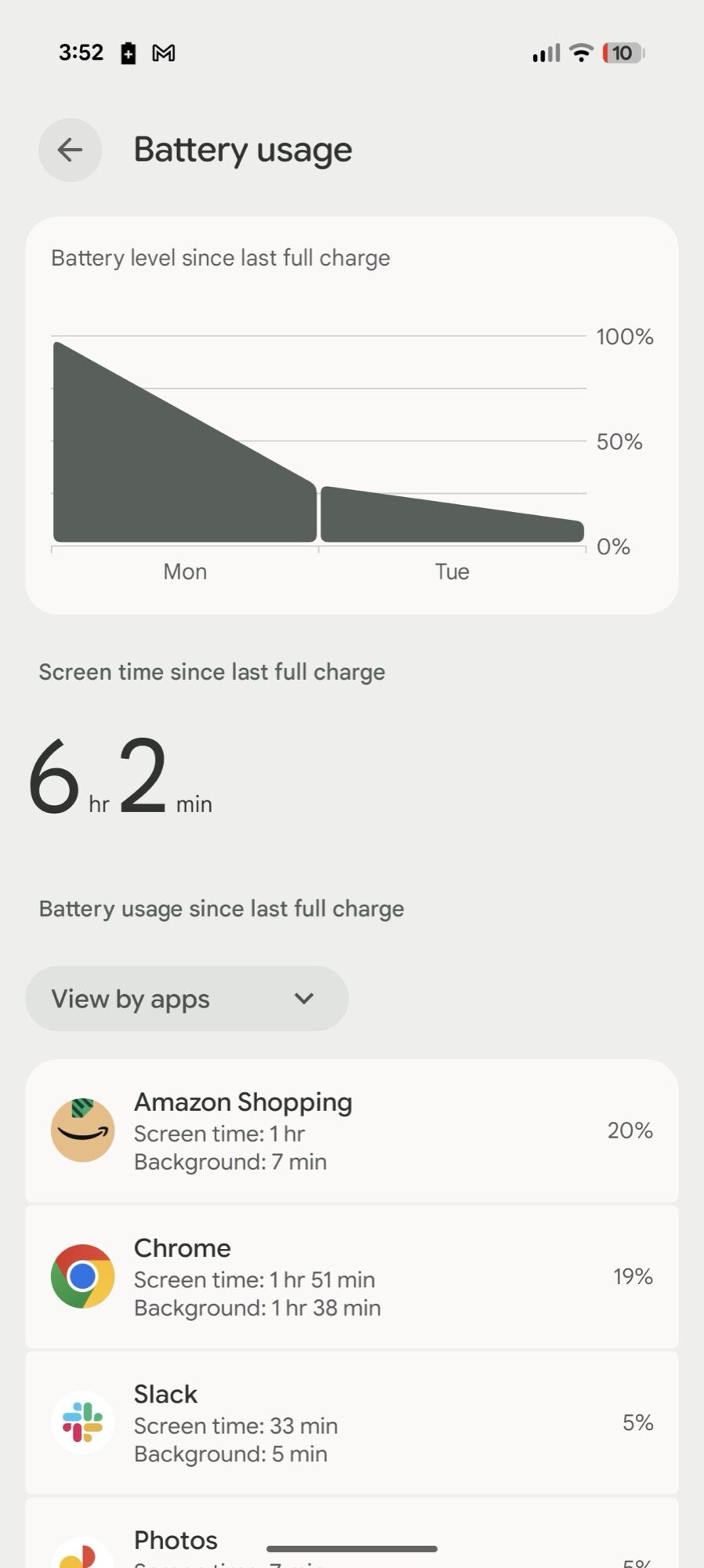The height and width of the screenshot is (1568, 704).
Task: Tap the Amazon Shopping app icon
Action: click(x=82, y=1131)
